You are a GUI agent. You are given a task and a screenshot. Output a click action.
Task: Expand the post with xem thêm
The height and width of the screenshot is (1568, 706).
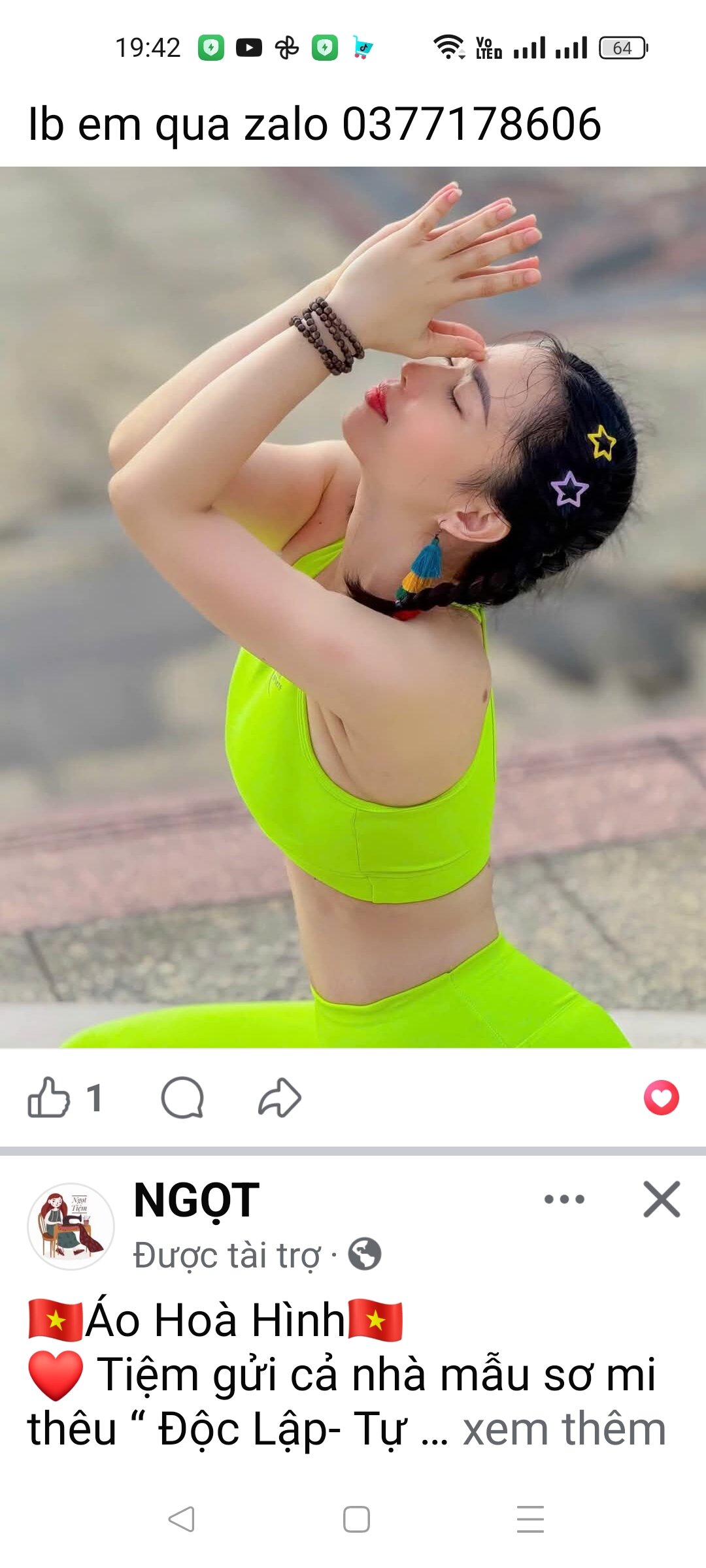[x=564, y=1429]
